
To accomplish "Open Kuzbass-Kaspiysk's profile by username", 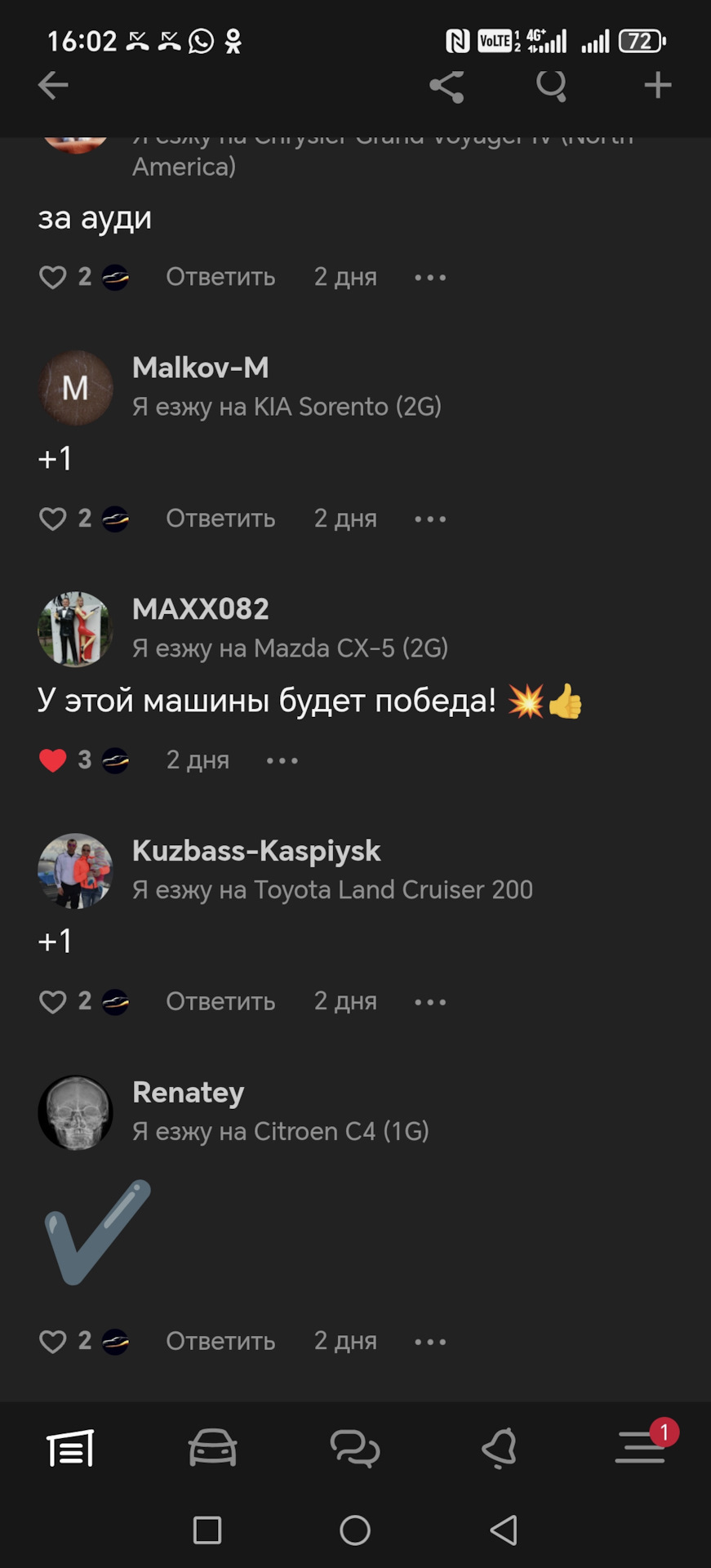I will (x=256, y=851).
